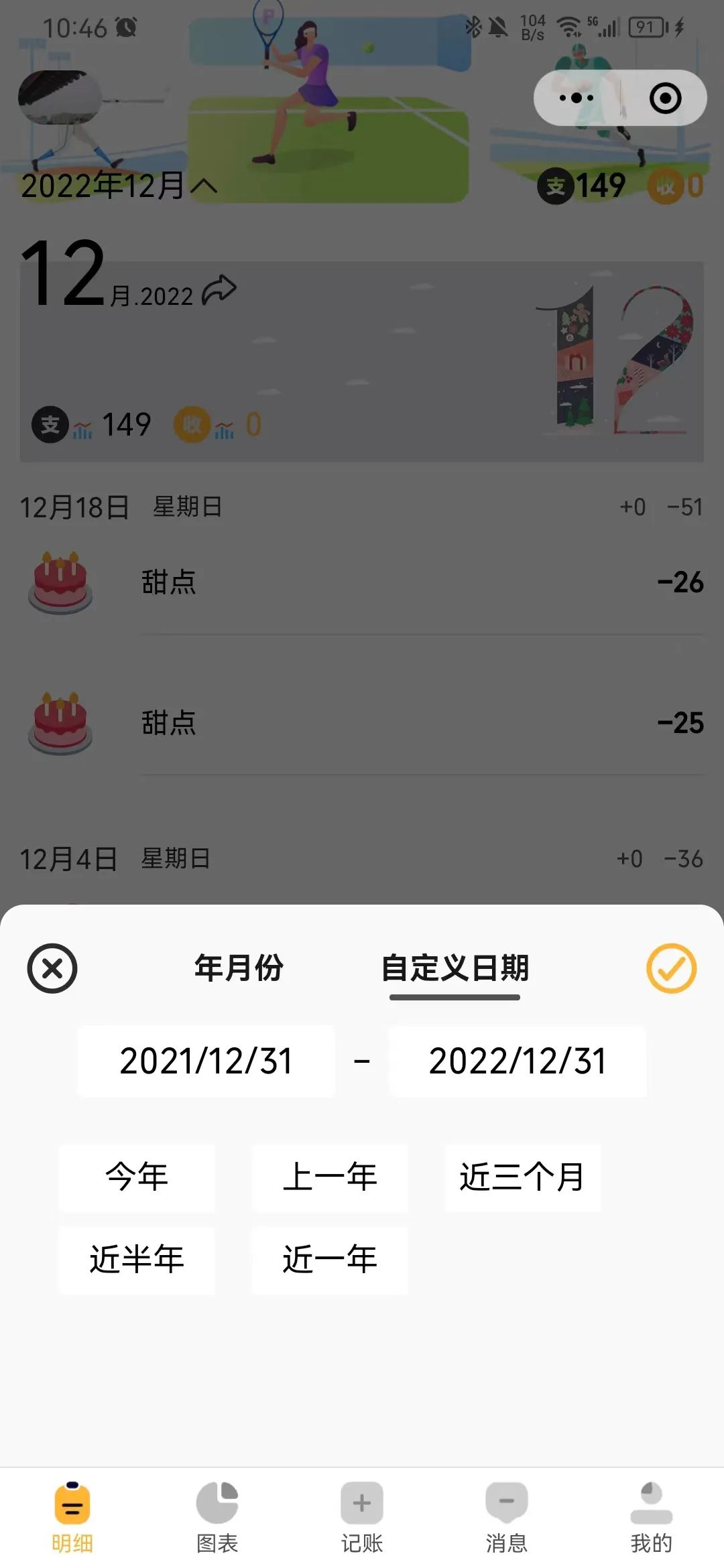Viewport: 724px width, 1568px height.
Task: Set the range to 近一年
Action: (x=330, y=1260)
